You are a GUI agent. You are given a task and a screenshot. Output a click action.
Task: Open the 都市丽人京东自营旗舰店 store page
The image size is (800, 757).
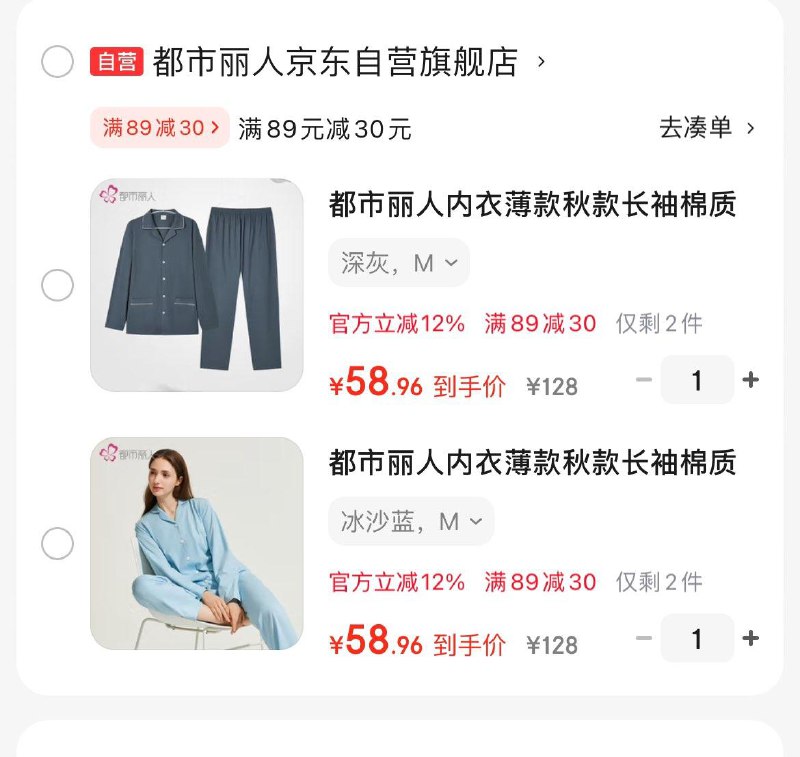[x=335, y=62]
